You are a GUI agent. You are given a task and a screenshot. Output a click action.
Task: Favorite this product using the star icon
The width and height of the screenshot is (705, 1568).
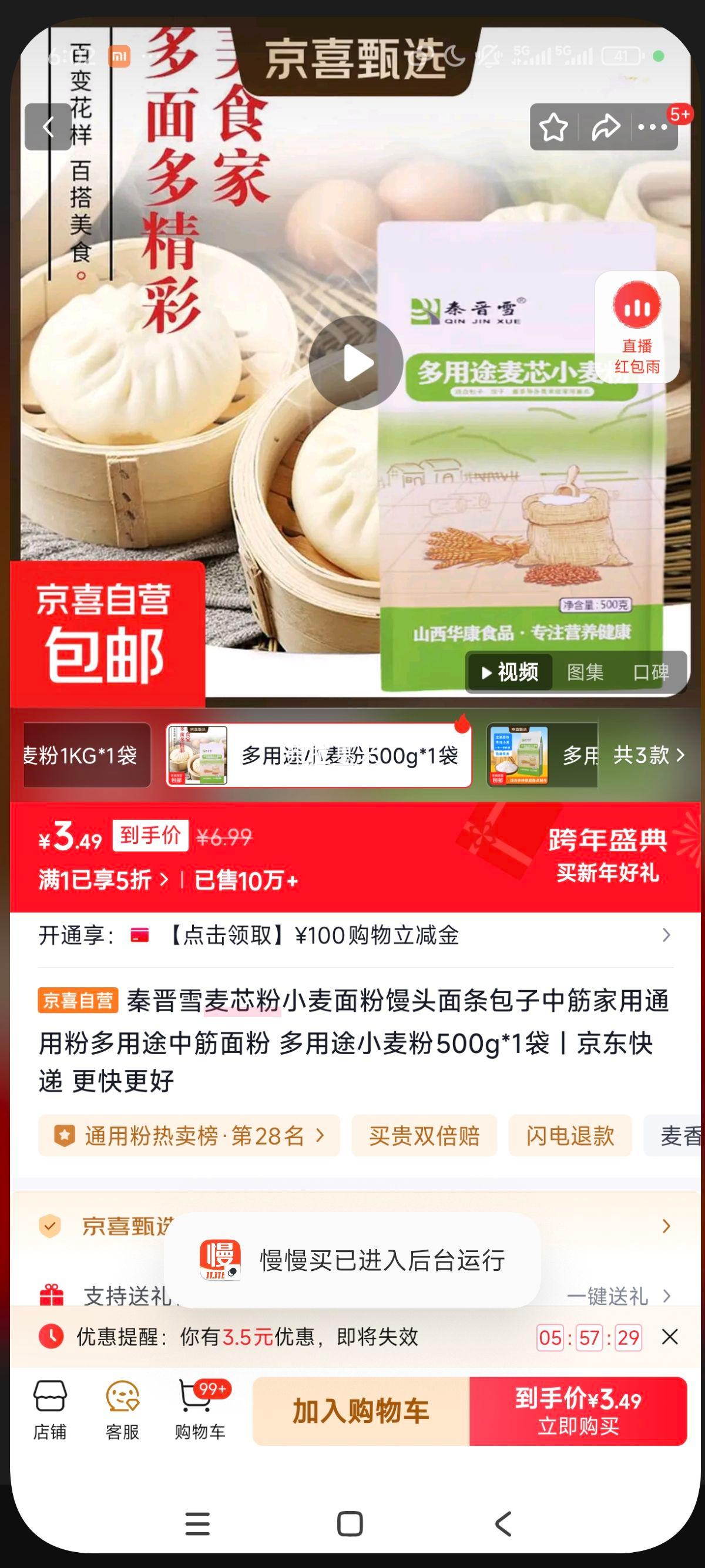554,127
